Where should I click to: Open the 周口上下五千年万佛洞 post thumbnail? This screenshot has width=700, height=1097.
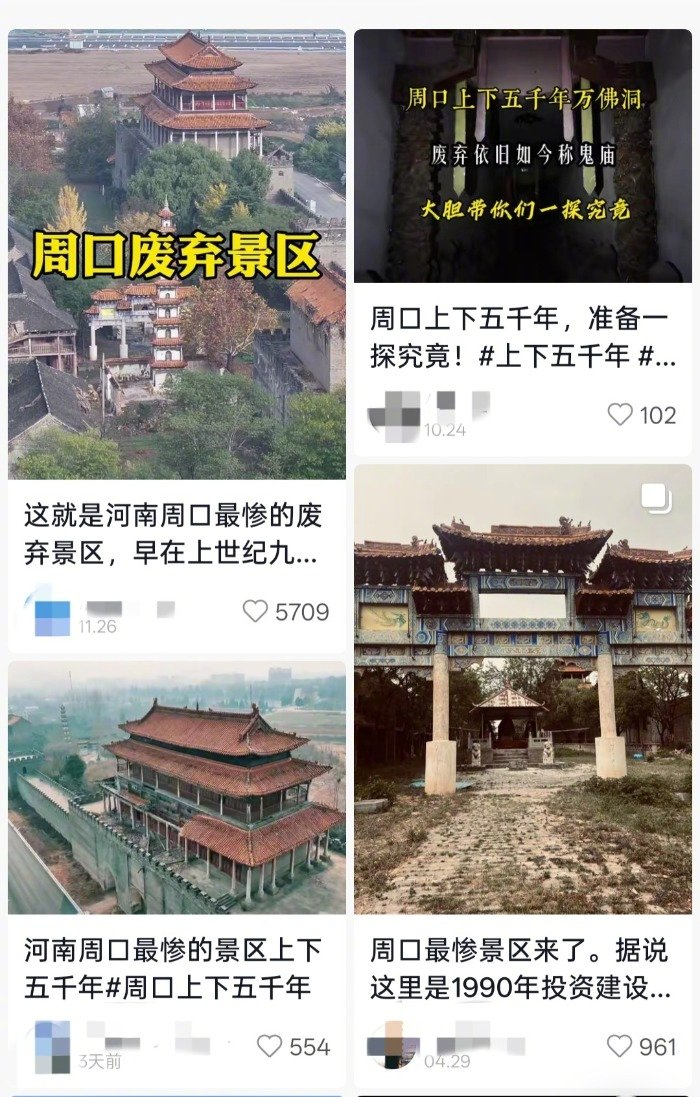pyautogui.click(x=522, y=155)
